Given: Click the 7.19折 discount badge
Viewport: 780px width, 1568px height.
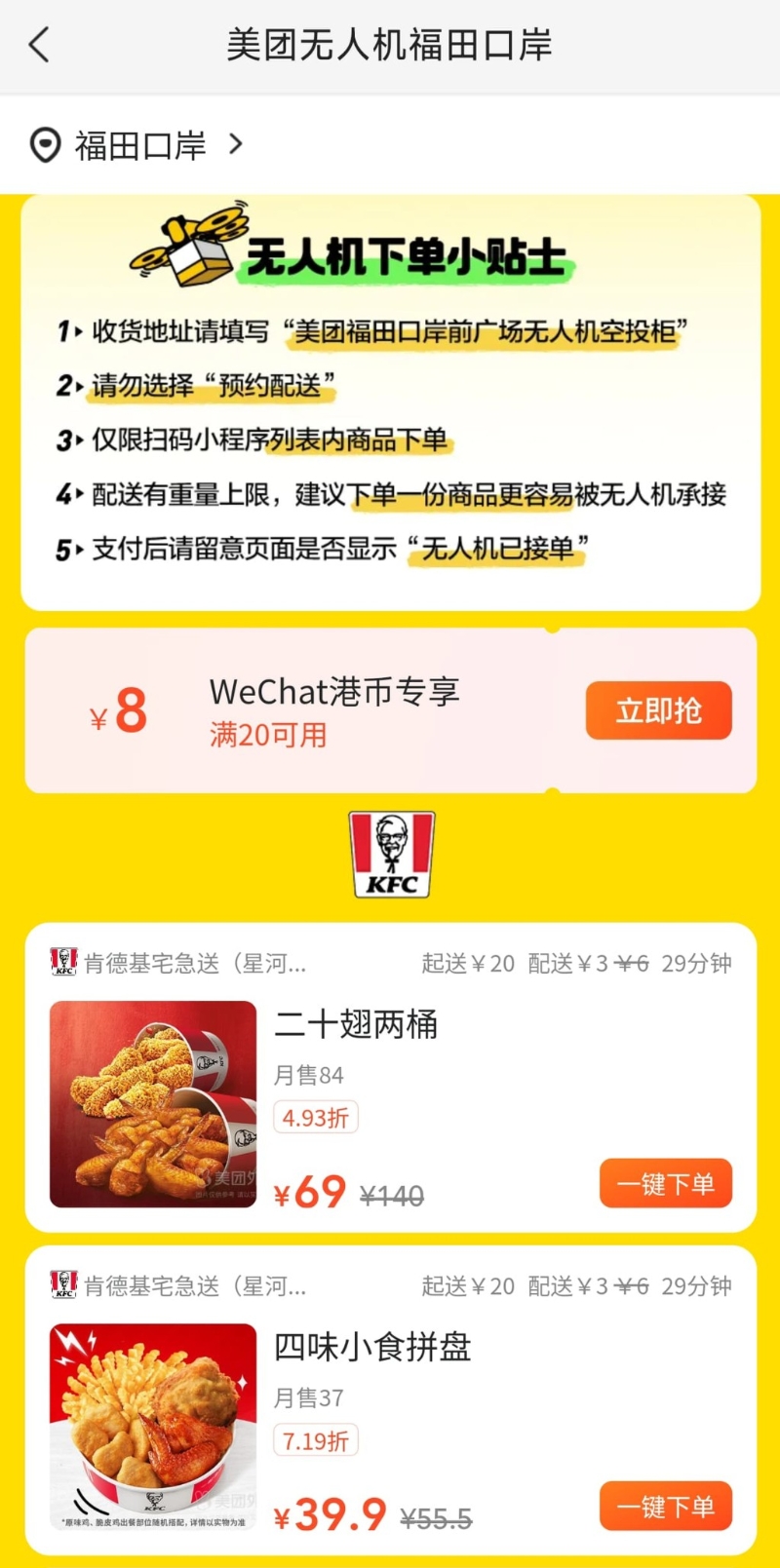Looking at the screenshot, I should click(x=314, y=1440).
